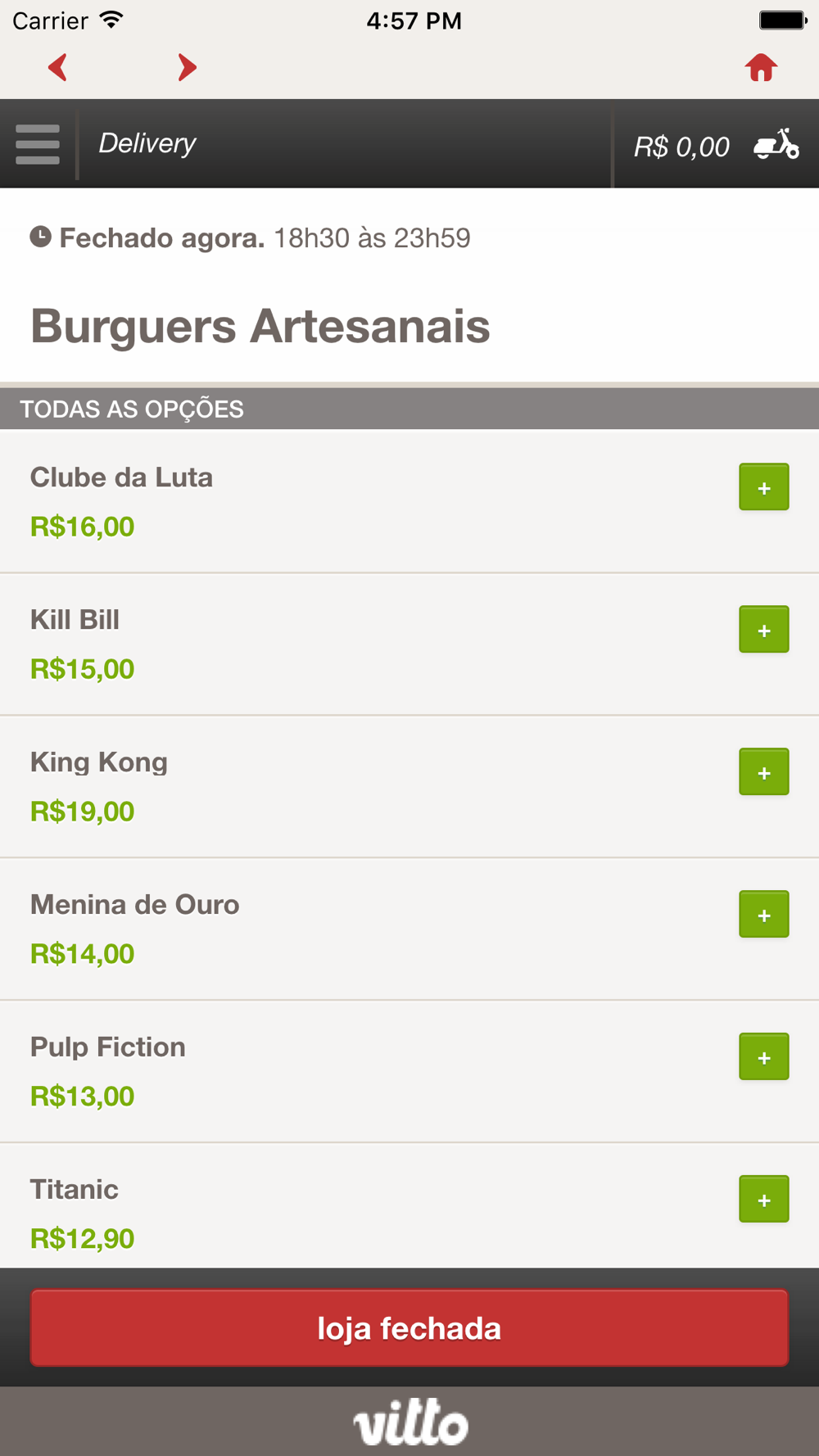The width and height of the screenshot is (819, 1456).
Task: Add King Kong to the order
Action: (764, 772)
